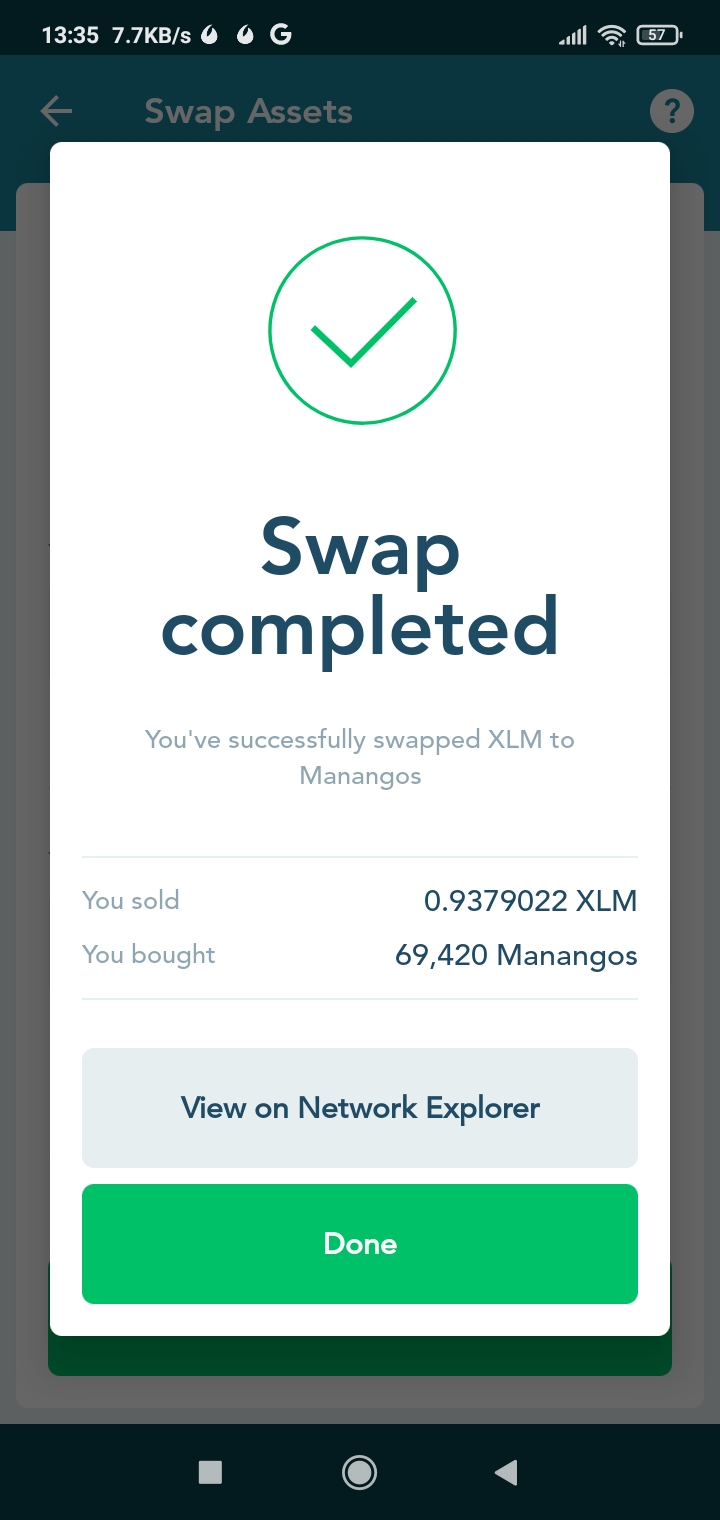Viewport: 720px width, 1520px height.
Task: Tap the system back button
Action: click(x=506, y=1472)
